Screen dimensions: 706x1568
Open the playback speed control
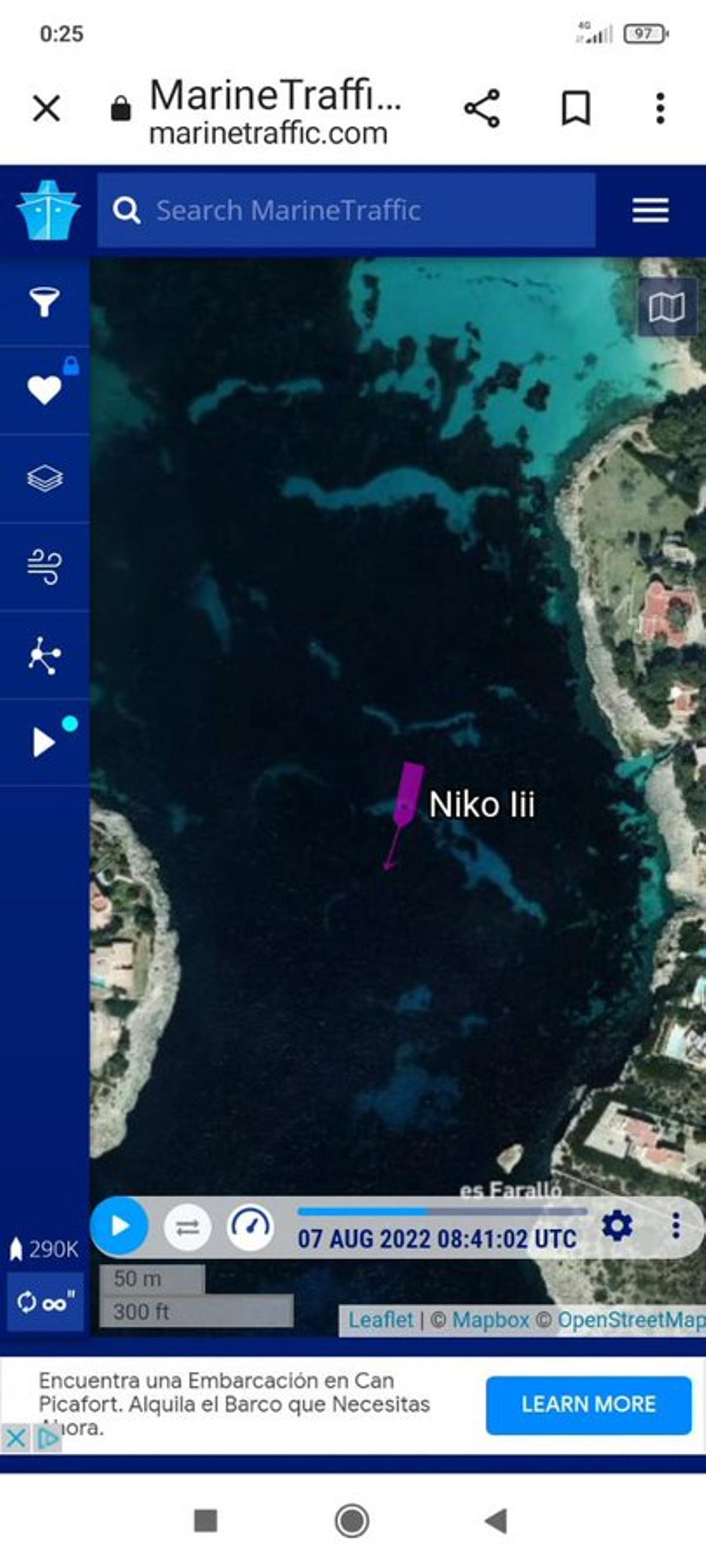(x=254, y=1226)
